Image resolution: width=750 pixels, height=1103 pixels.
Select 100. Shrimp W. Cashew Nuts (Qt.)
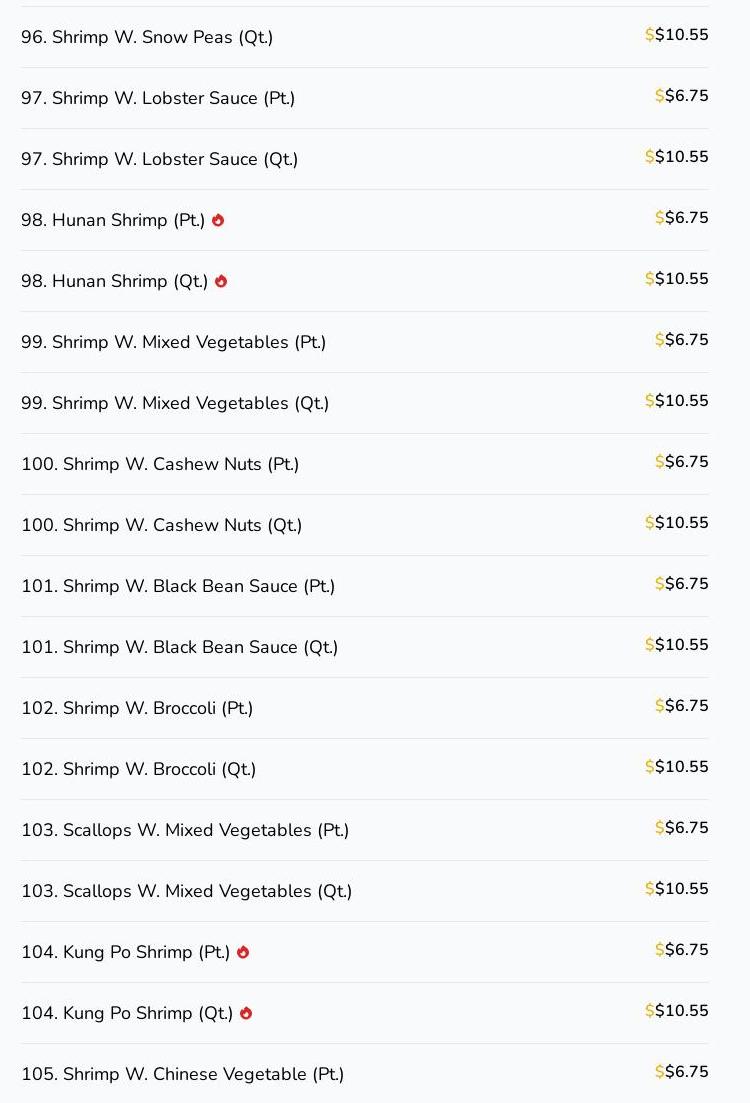pos(162,525)
